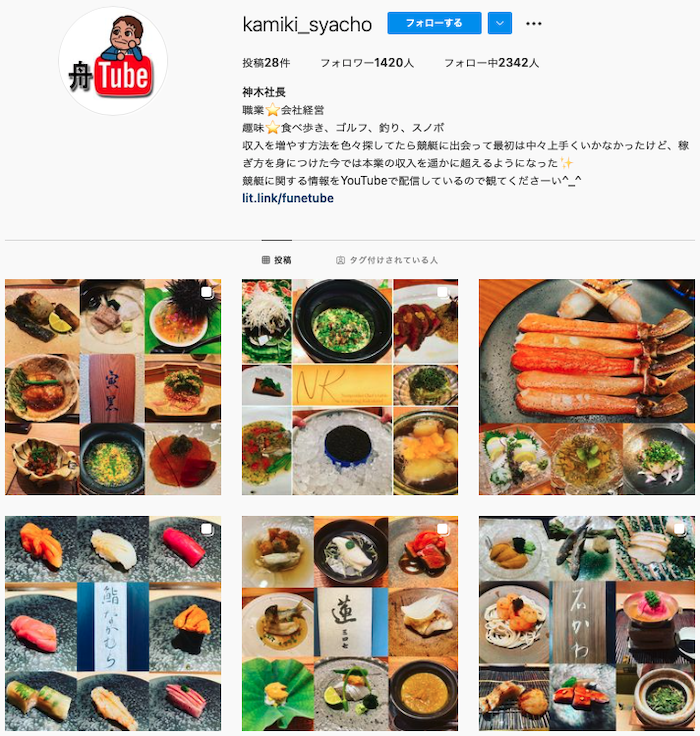Open the post with the NK card

[x=349, y=387]
